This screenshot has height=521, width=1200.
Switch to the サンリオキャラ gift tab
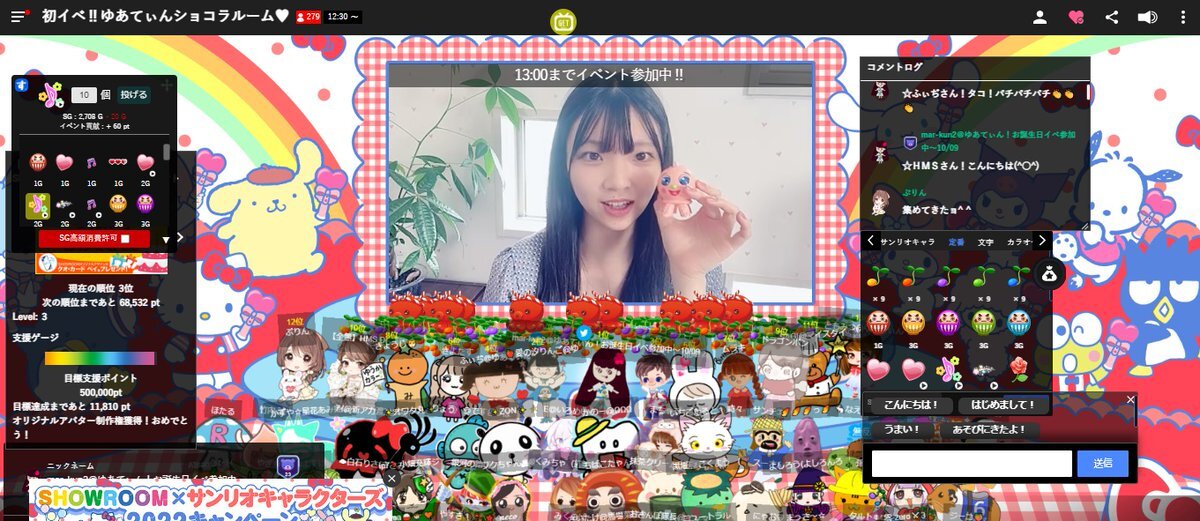point(908,241)
